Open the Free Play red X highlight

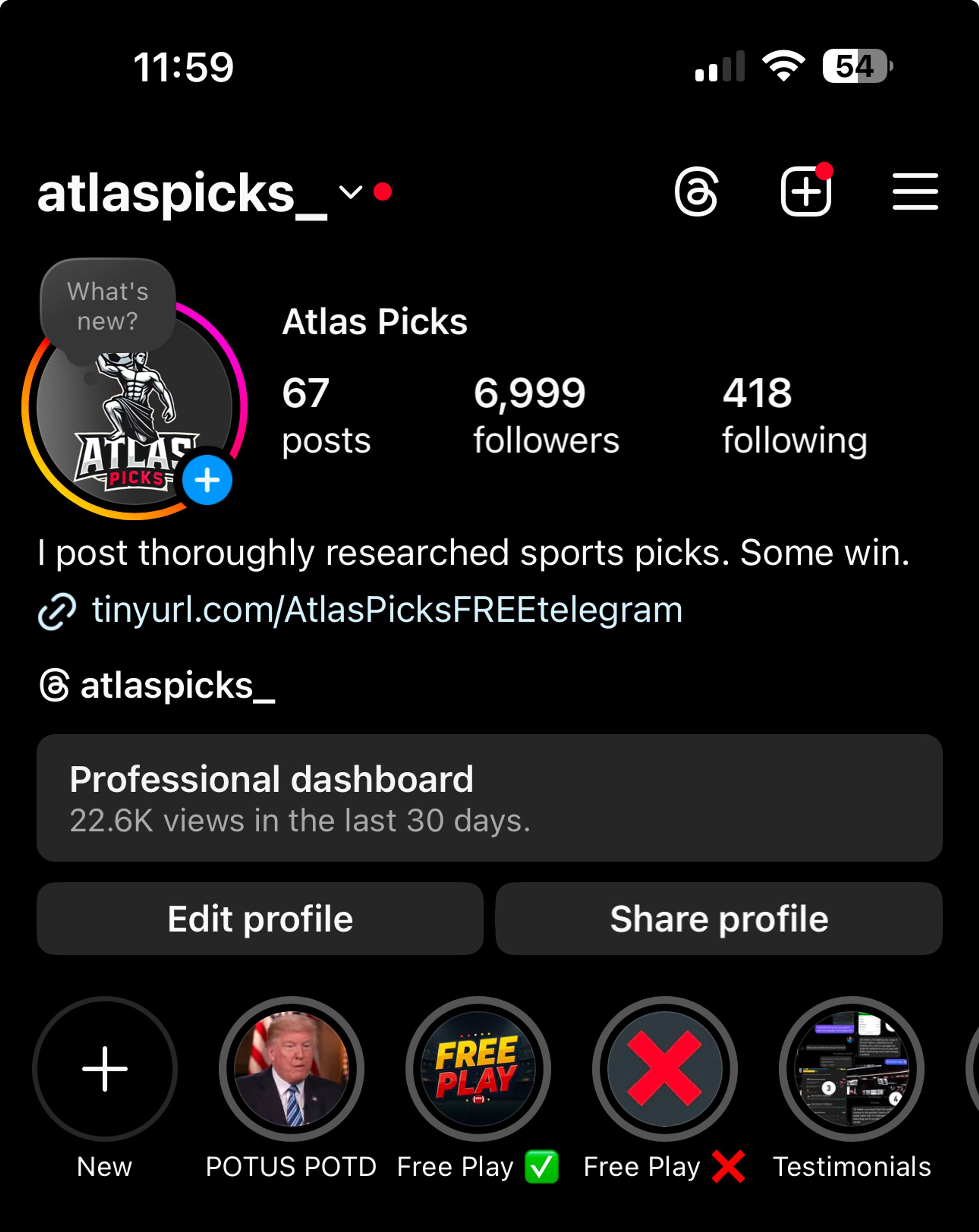[x=664, y=1069]
